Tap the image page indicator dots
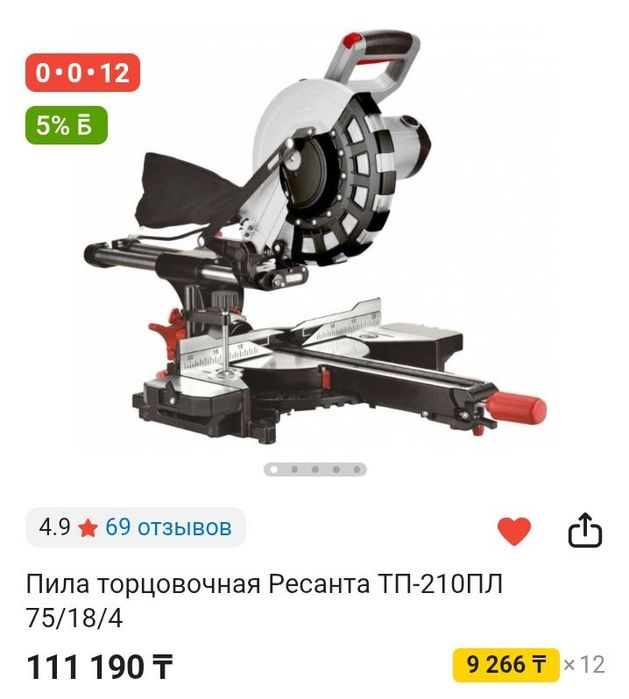 pyautogui.click(x=315, y=469)
